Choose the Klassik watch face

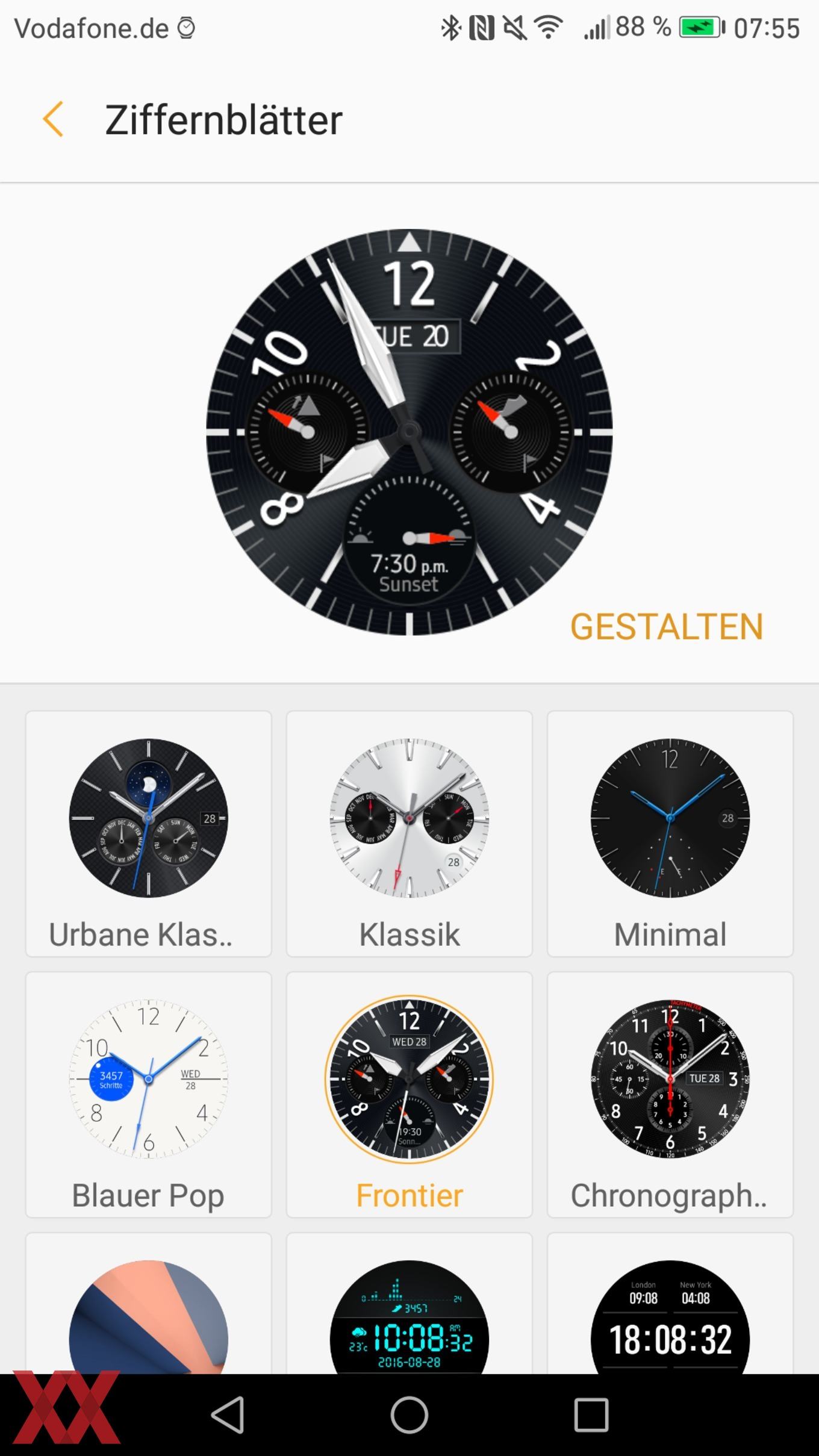[x=409, y=834]
